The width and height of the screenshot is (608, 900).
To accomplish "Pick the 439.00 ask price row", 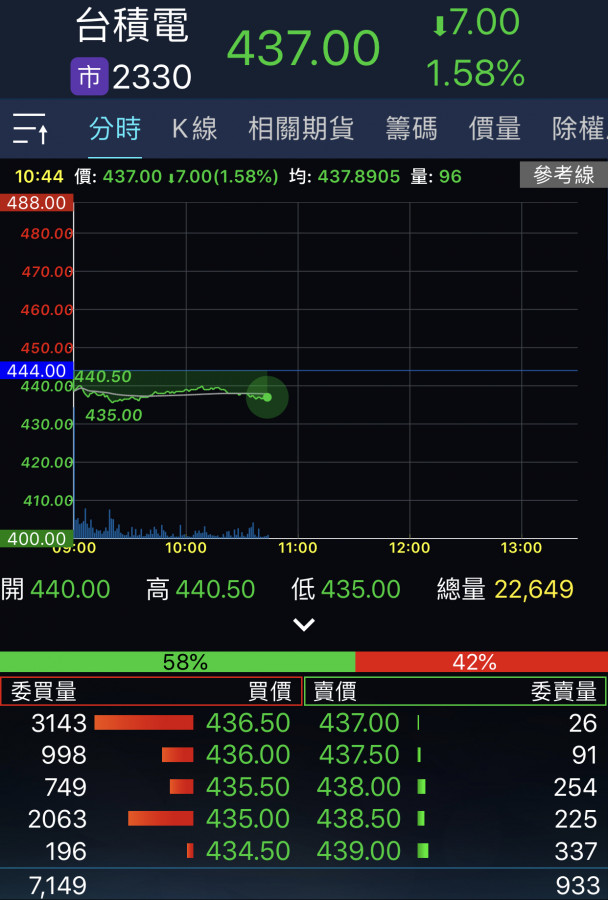I will coord(358,851).
